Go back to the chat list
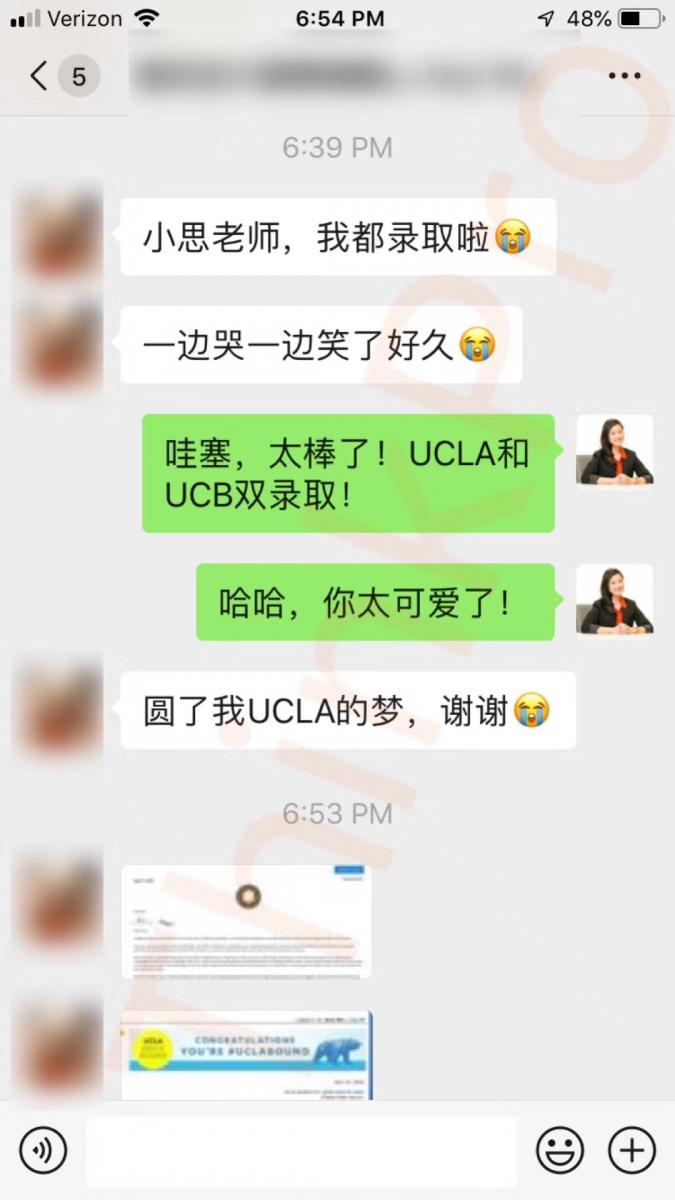675x1200 pixels. tap(40, 76)
